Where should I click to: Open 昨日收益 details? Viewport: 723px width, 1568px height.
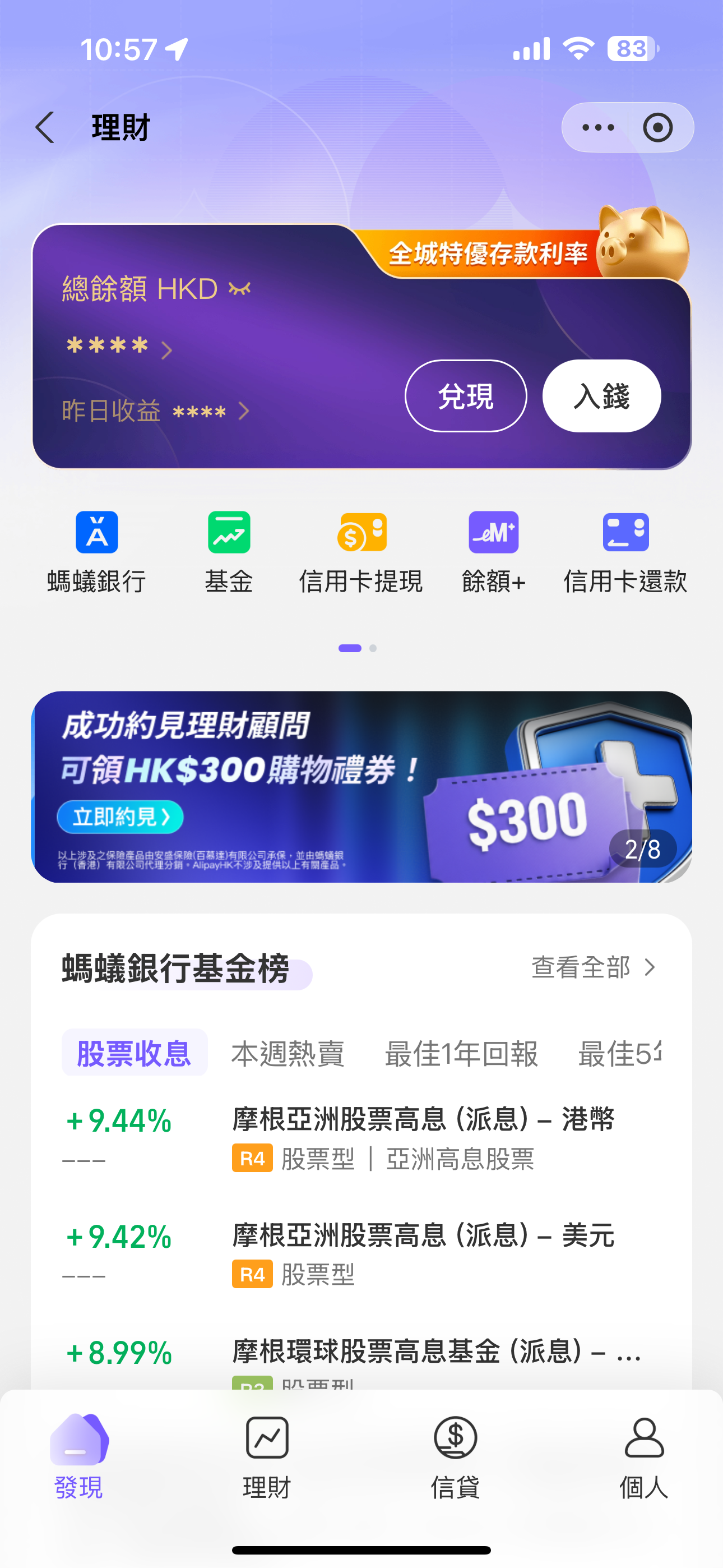point(155,412)
